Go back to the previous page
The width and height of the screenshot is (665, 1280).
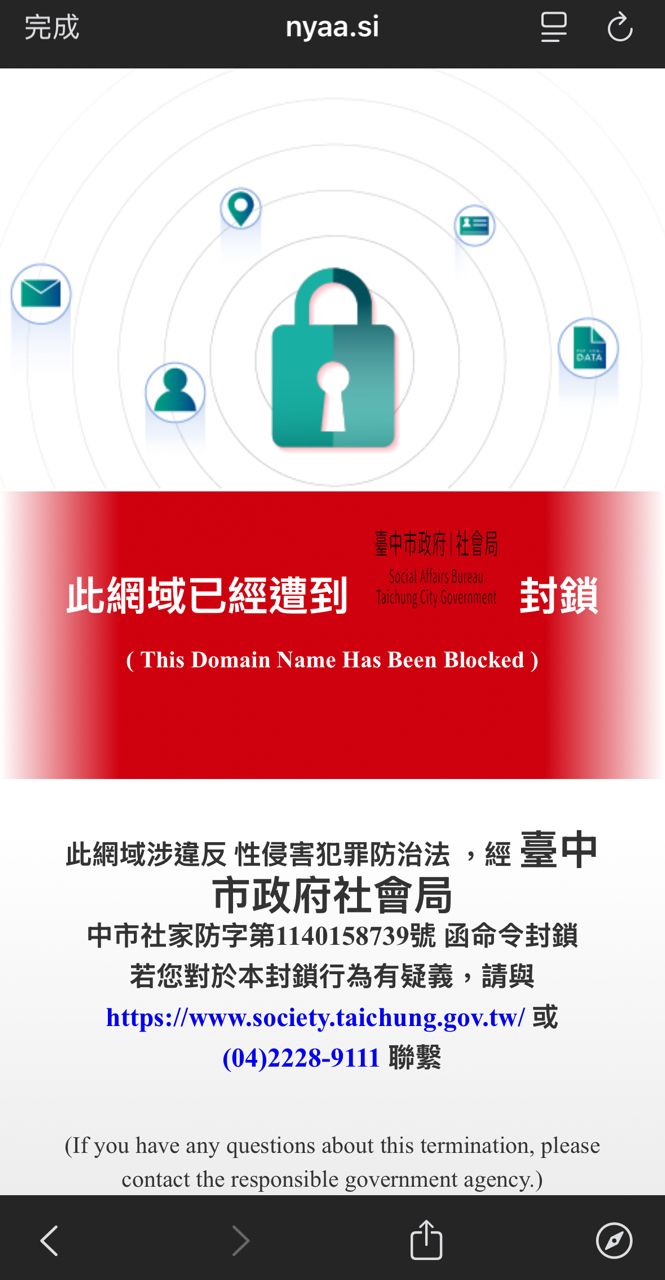point(49,1240)
